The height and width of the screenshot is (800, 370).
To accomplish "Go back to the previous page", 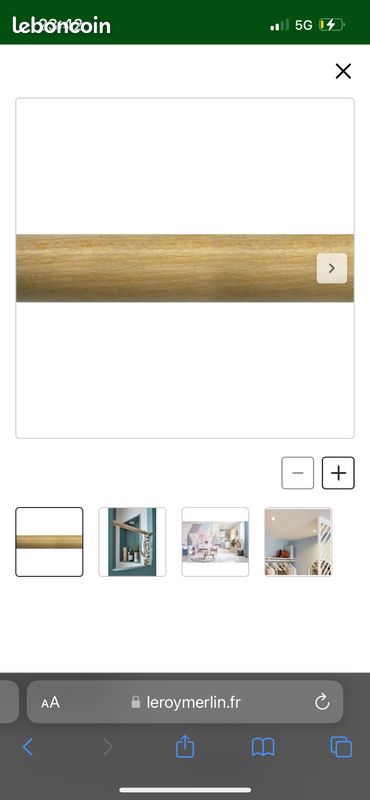I will tap(28, 747).
